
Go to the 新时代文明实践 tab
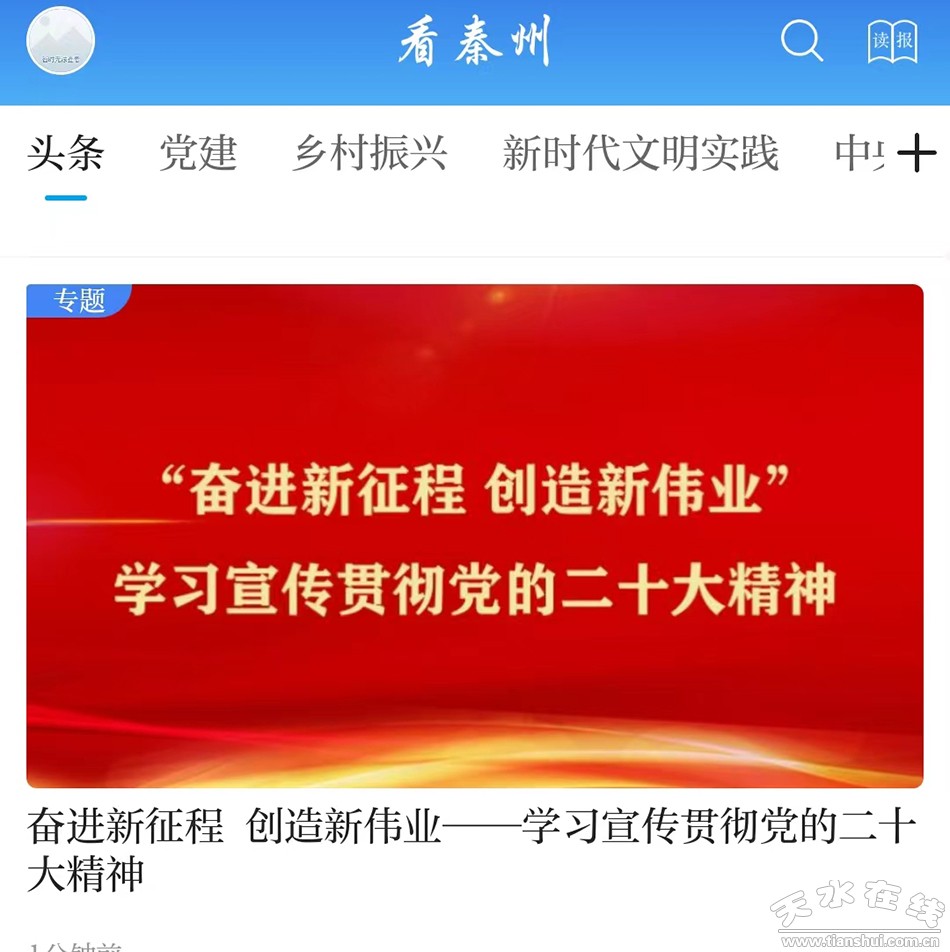click(x=640, y=154)
